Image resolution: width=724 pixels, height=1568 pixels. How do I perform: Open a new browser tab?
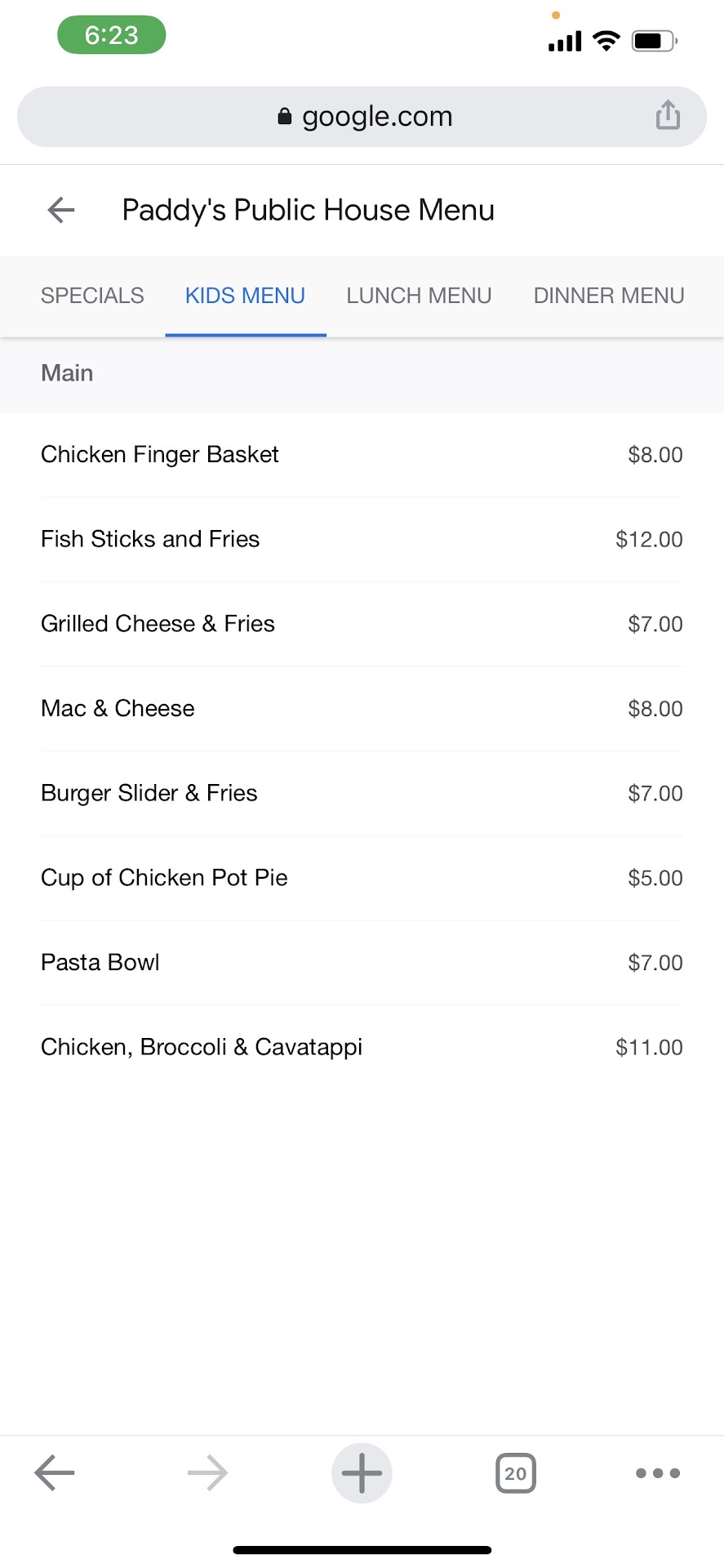pyautogui.click(x=362, y=1473)
